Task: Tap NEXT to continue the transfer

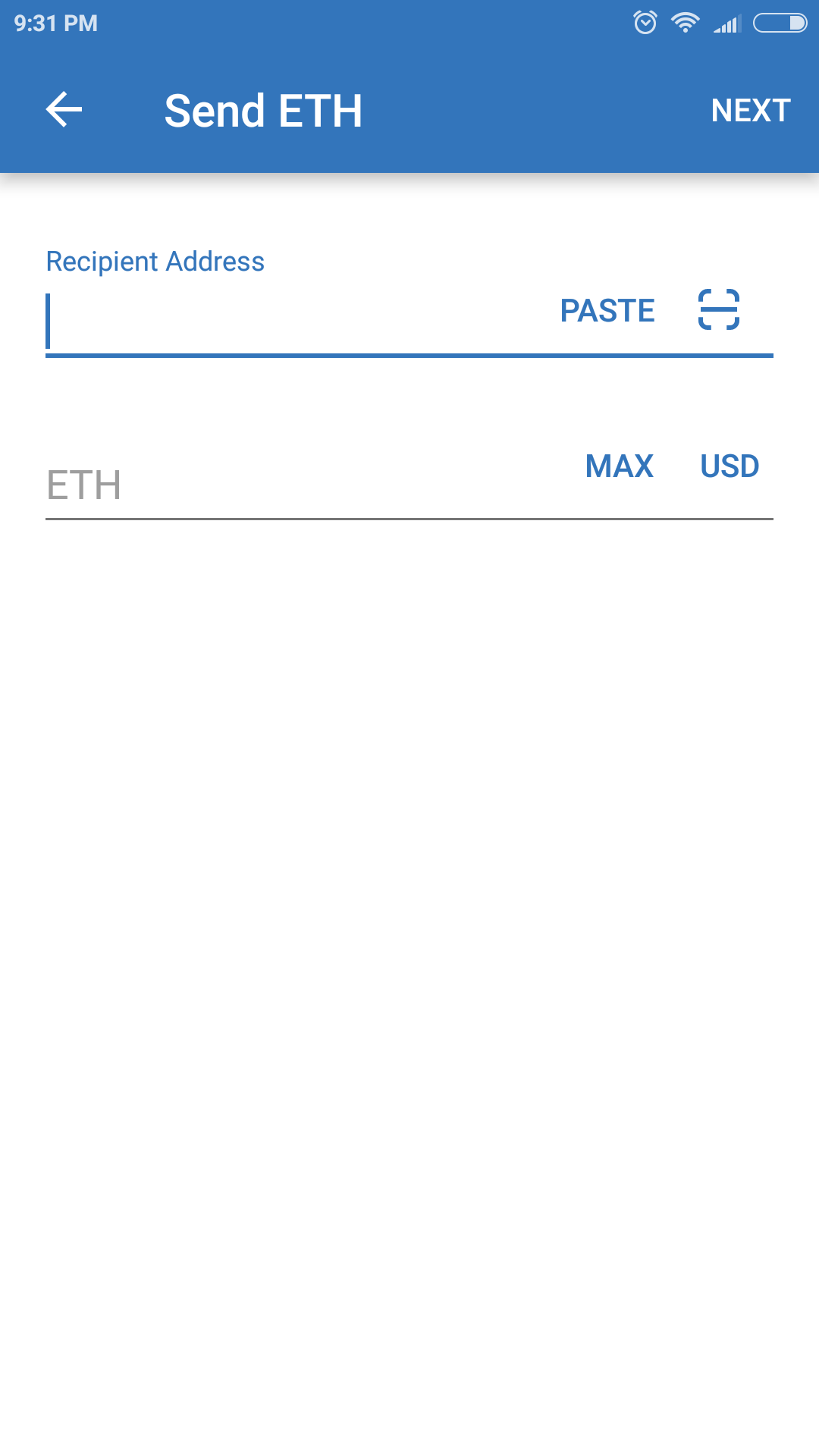Action: pyautogui.click(x=751, y=111)
